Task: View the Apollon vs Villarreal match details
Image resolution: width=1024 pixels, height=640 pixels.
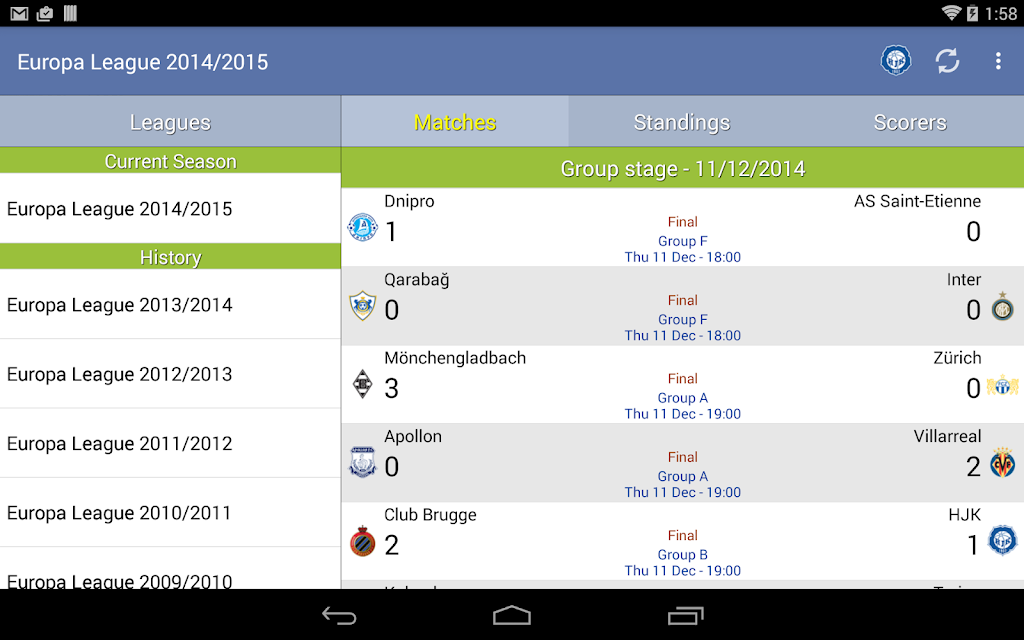Action: pos(682,462)
